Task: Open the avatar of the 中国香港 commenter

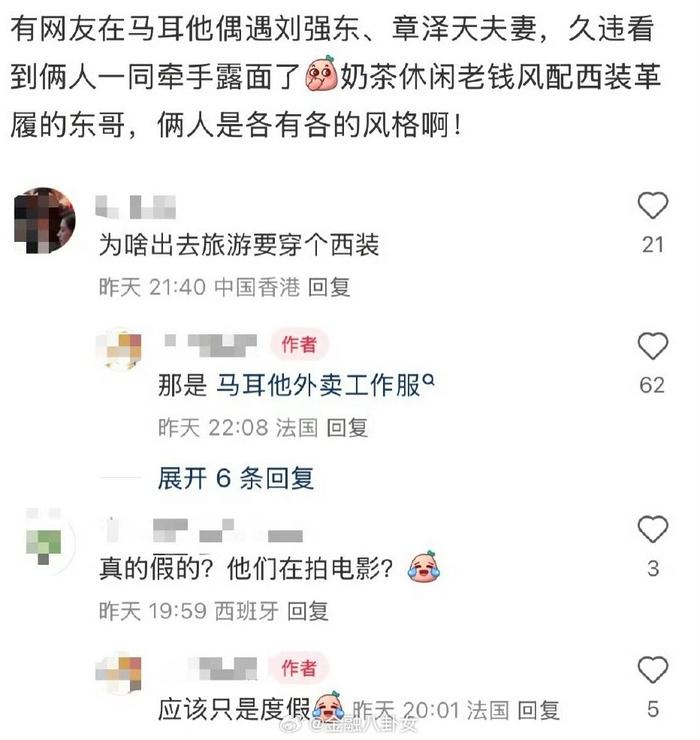Action: (44, 220)
